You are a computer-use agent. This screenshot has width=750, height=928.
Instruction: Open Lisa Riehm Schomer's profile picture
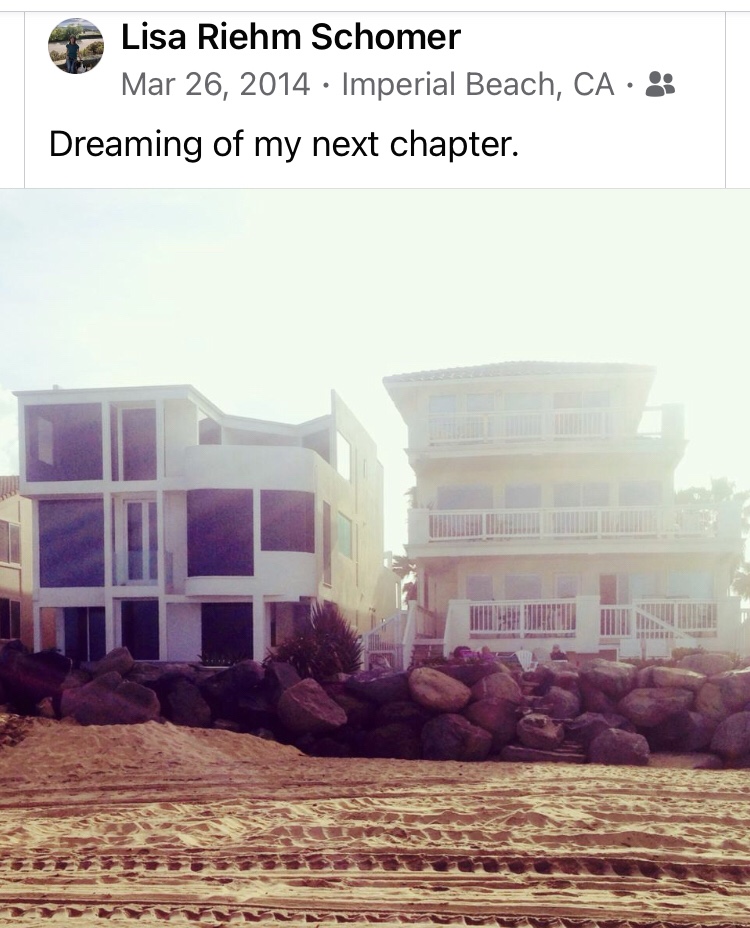pos(76,46)
